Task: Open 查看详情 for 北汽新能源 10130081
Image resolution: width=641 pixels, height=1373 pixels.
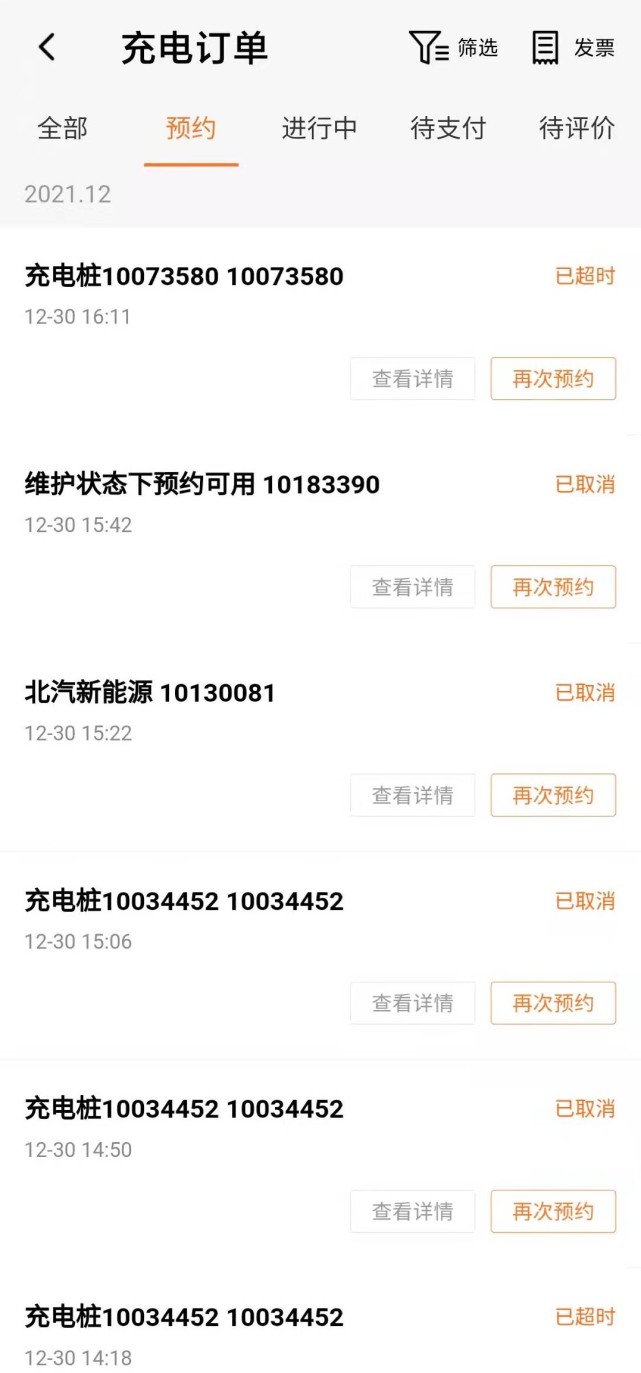Action: (x=412, y=795)
